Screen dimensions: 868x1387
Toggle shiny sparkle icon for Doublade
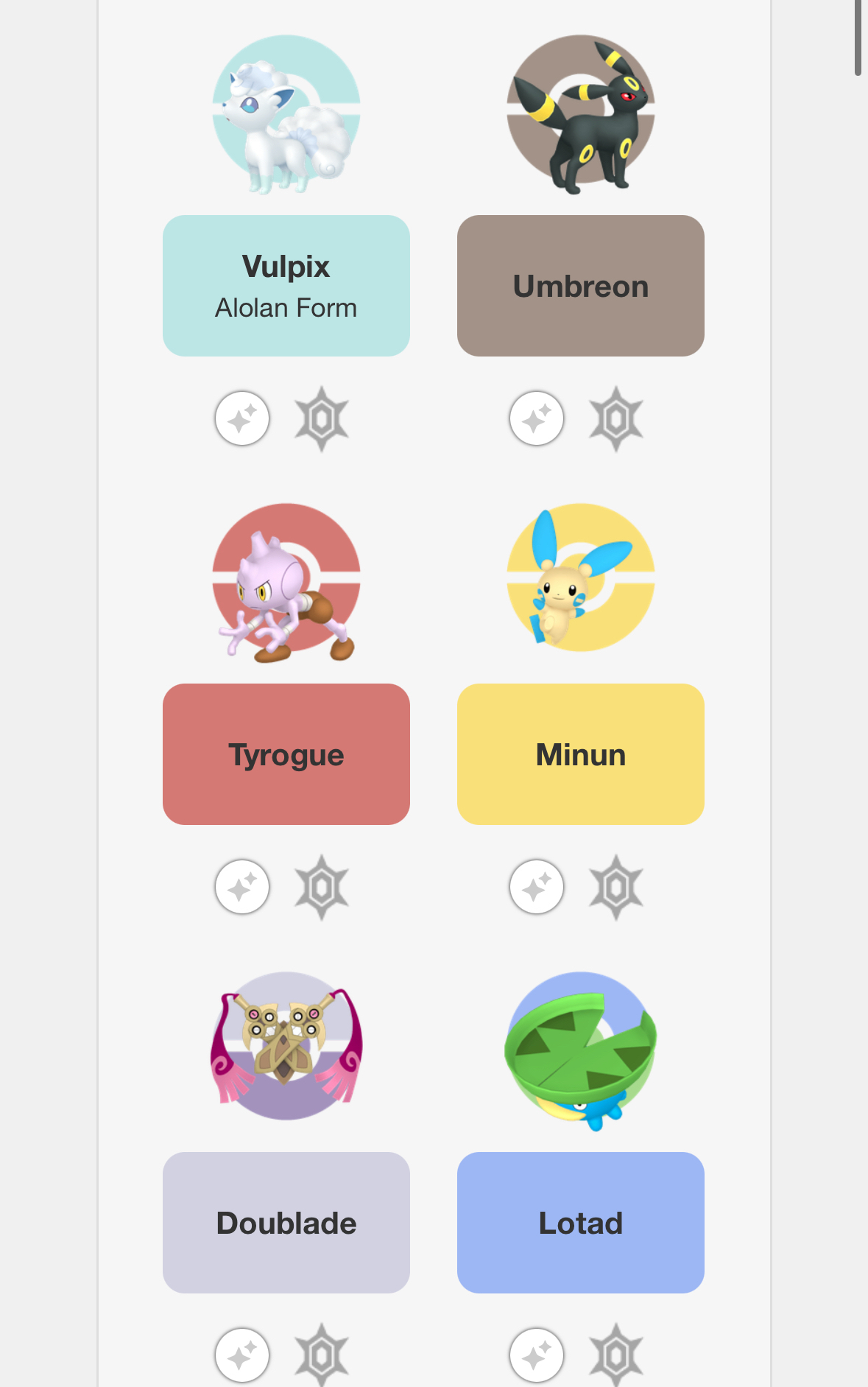(x=242, y=1355)
